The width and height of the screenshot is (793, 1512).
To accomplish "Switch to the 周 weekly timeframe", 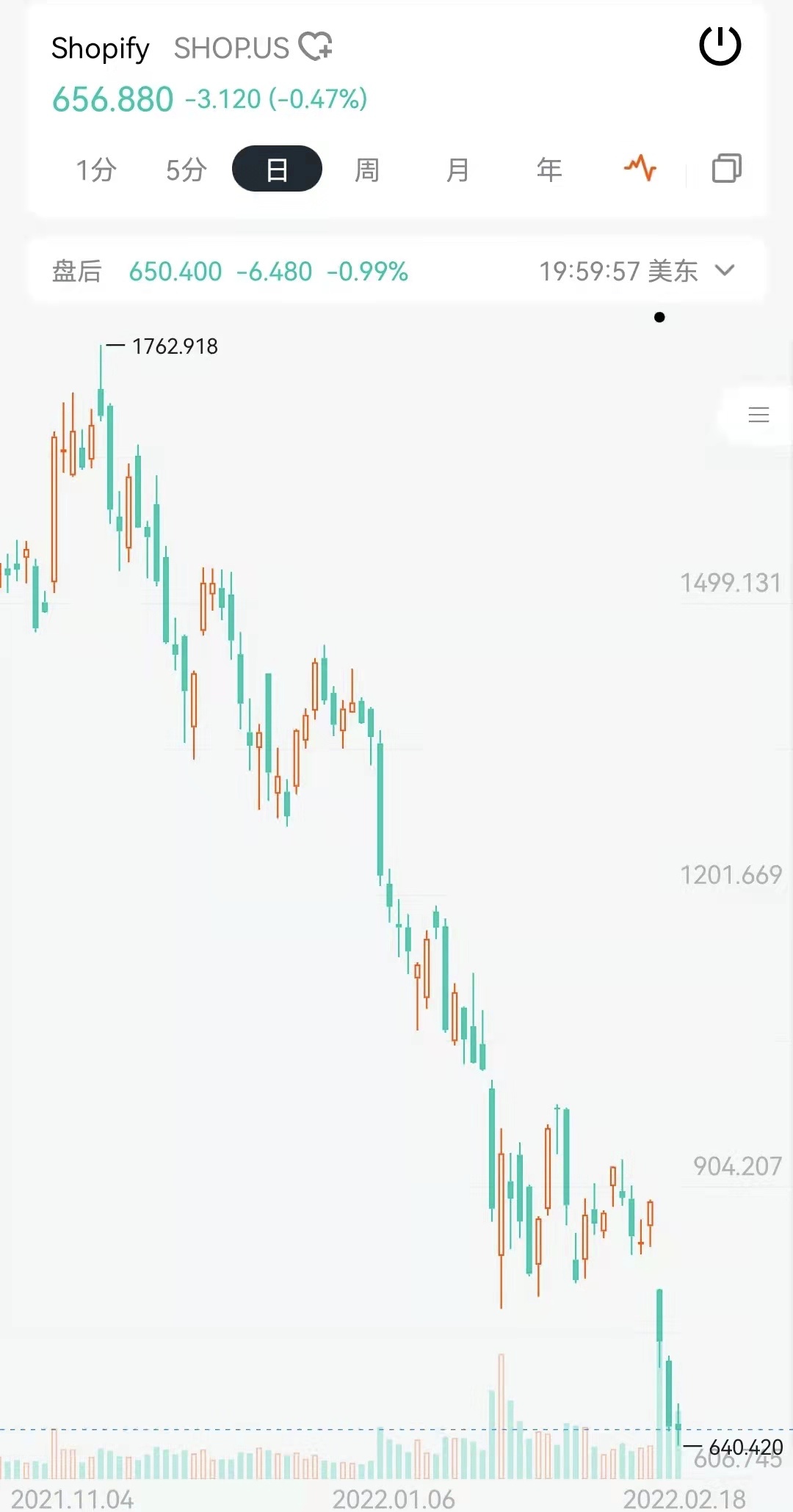I will [367, 169].
